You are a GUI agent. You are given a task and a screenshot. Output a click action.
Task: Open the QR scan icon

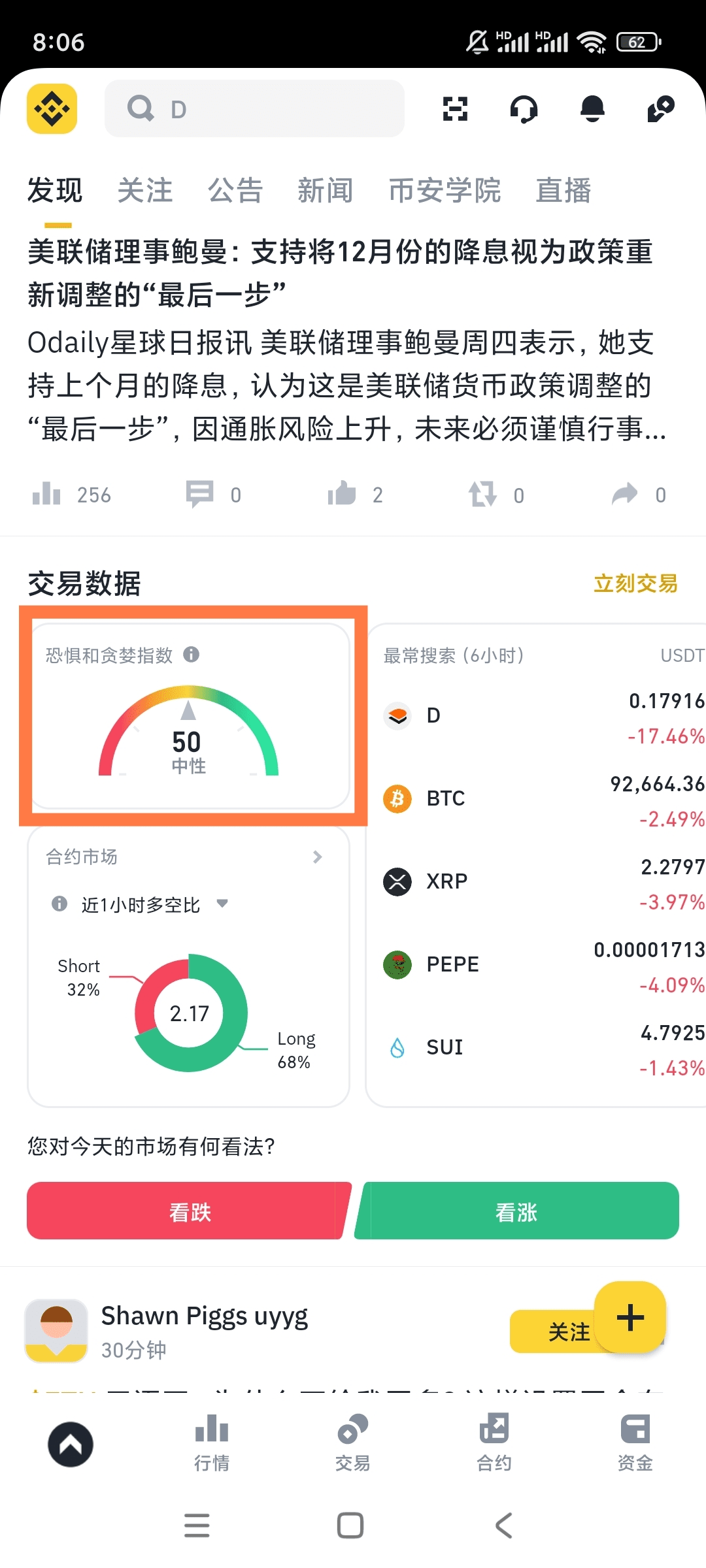click(x=455, y=108)
